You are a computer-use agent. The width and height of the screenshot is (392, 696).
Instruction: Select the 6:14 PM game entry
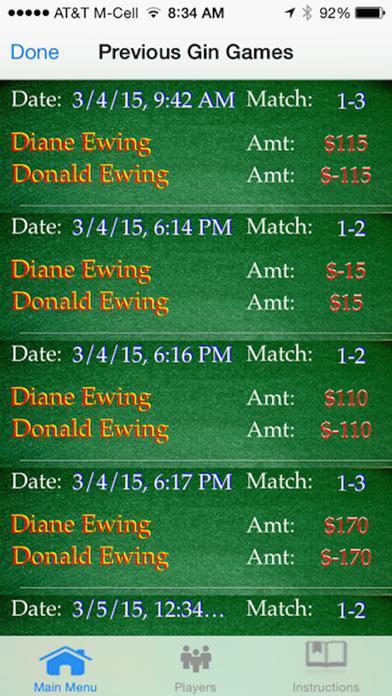point(196,271)
